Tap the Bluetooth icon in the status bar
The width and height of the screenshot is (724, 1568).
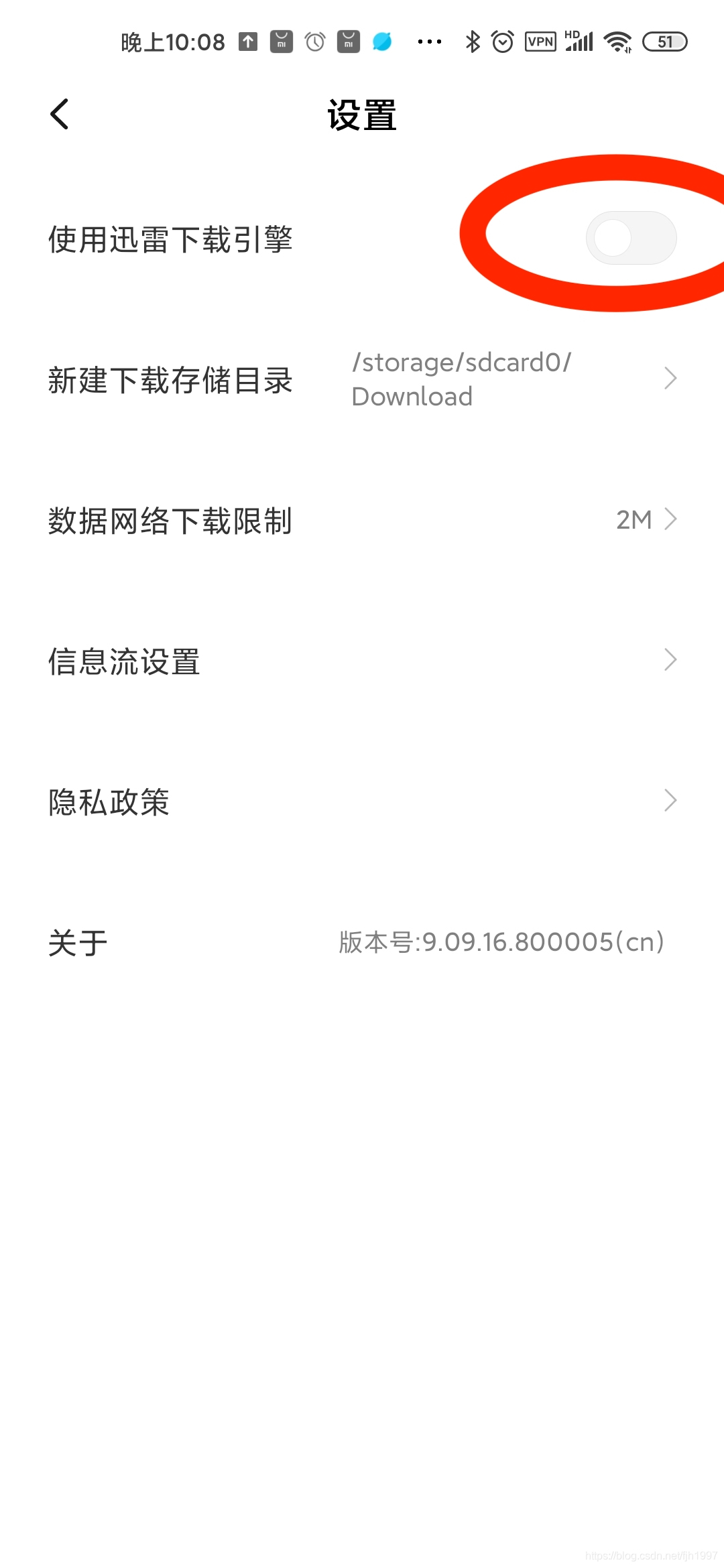pos(473,41)
